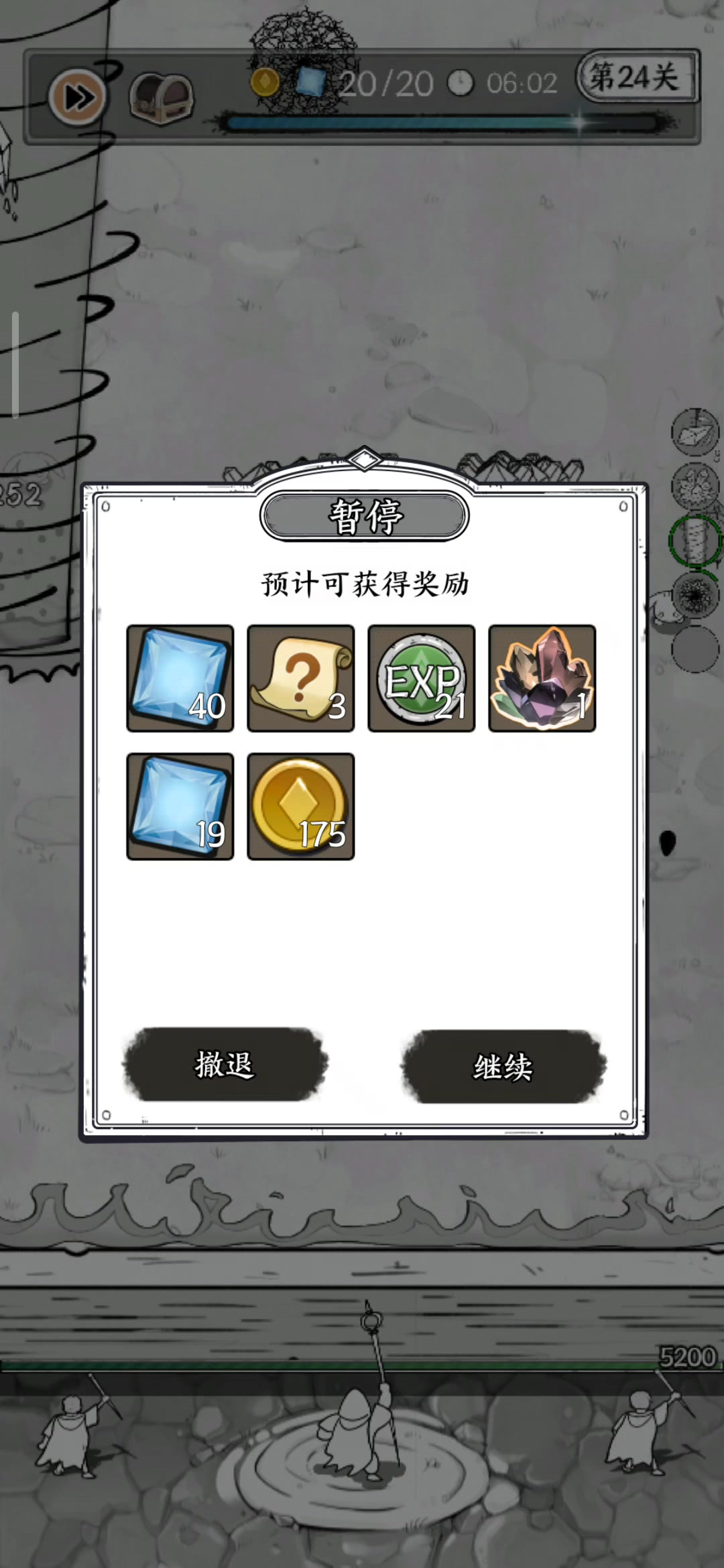Inspect the EXP 21 reward tile
Screen dimensions: 724x1568
tap(421, 678)
